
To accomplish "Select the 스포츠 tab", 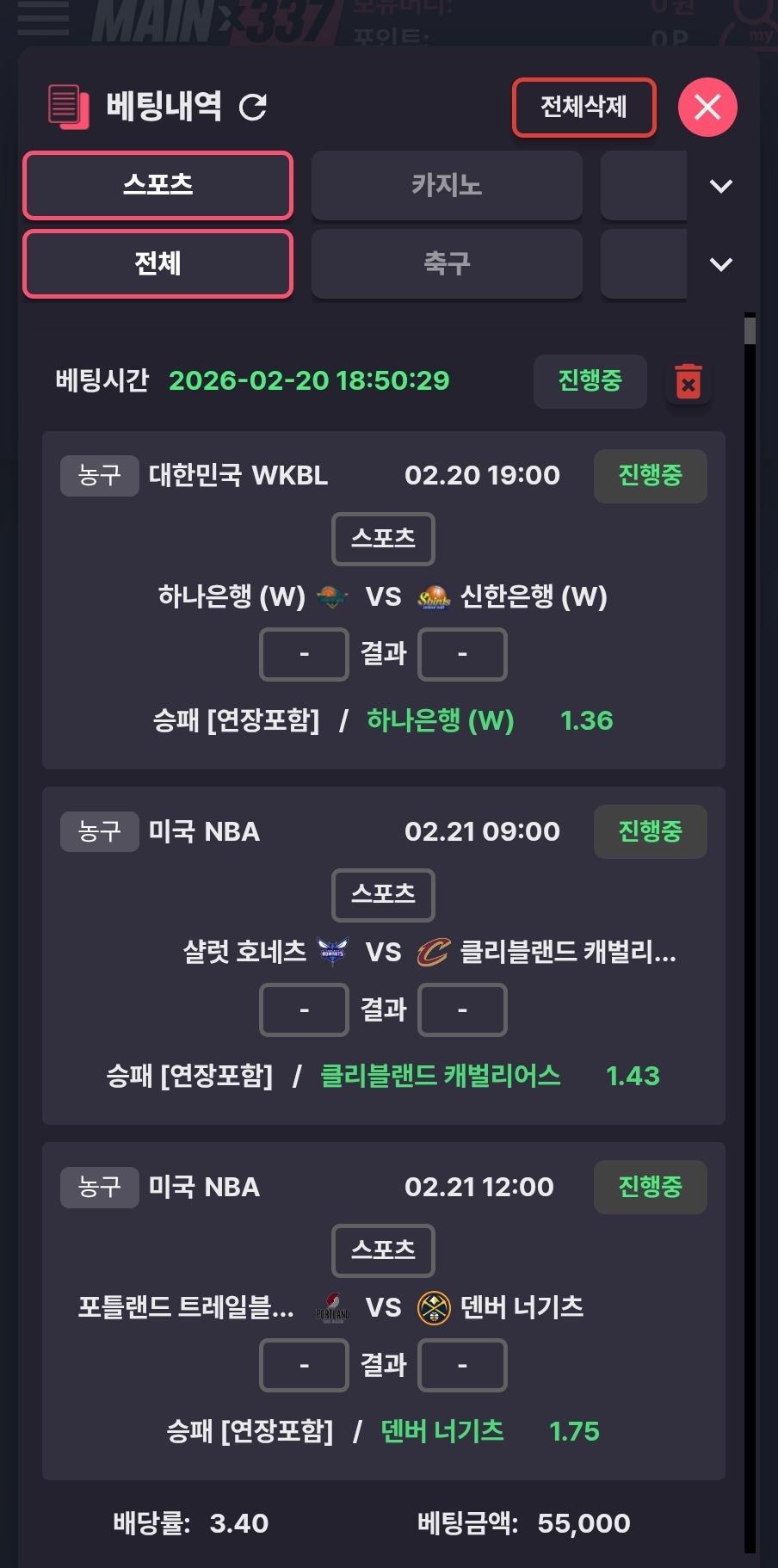I will [158, 185].
